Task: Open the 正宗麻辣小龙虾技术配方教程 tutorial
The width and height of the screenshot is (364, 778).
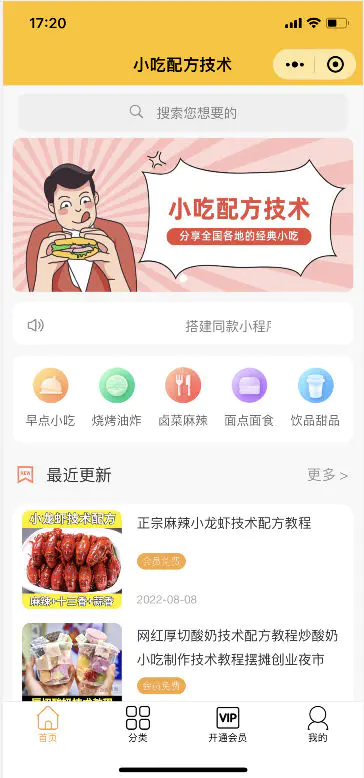Action: (x=182, y=559)
